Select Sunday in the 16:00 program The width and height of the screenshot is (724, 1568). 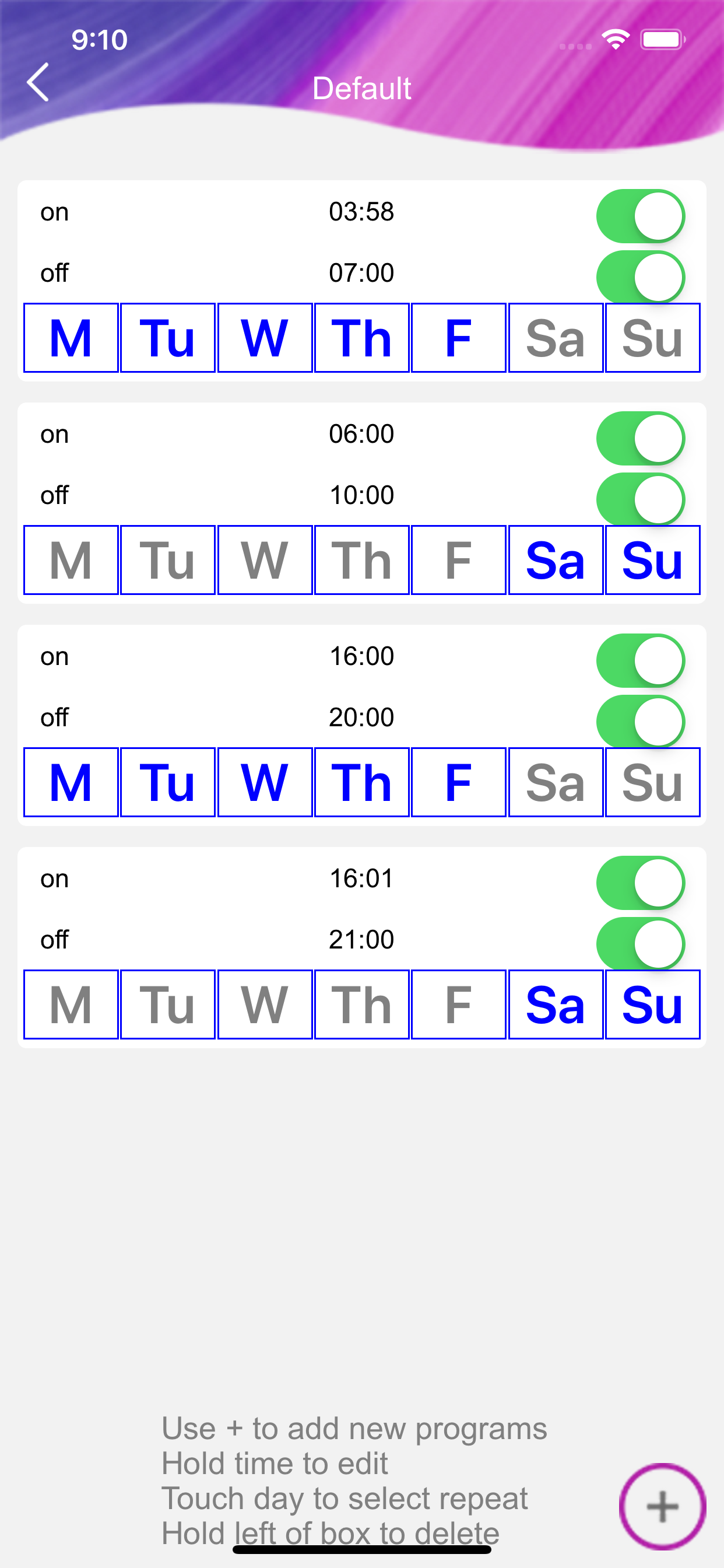coord(653,782)
